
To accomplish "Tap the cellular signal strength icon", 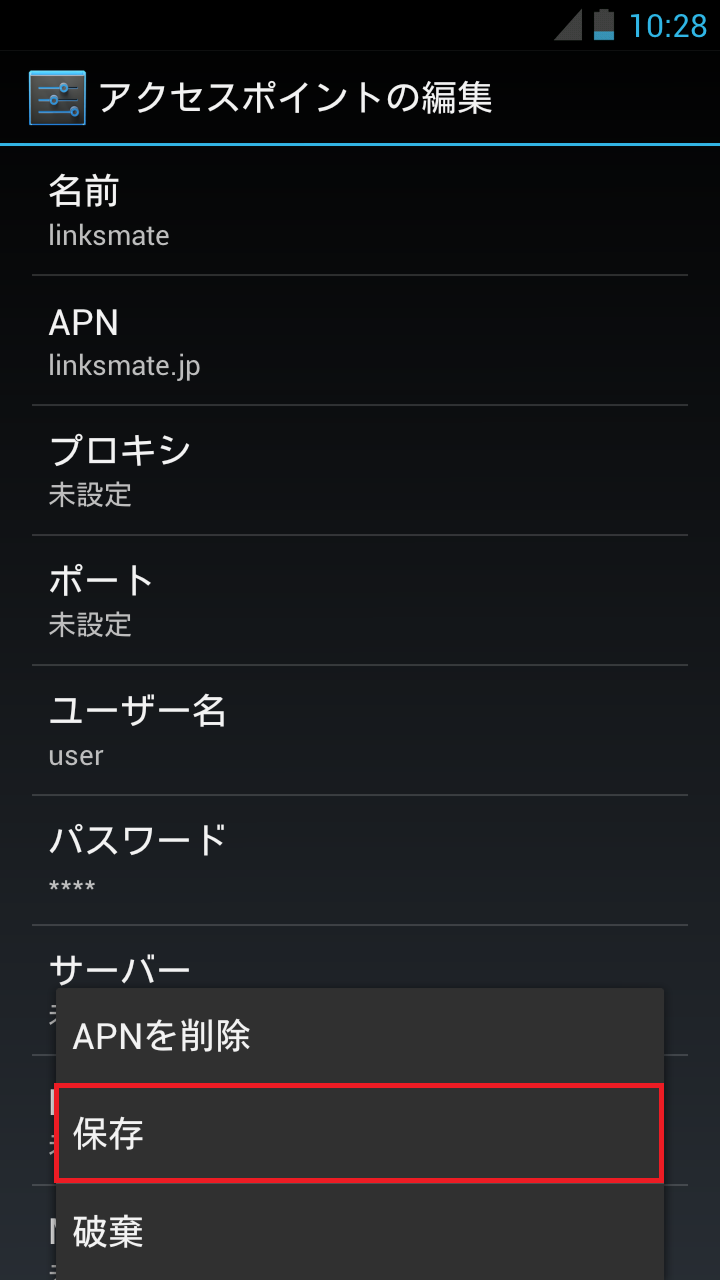I will pyautogui.click(x=565, y=25).
